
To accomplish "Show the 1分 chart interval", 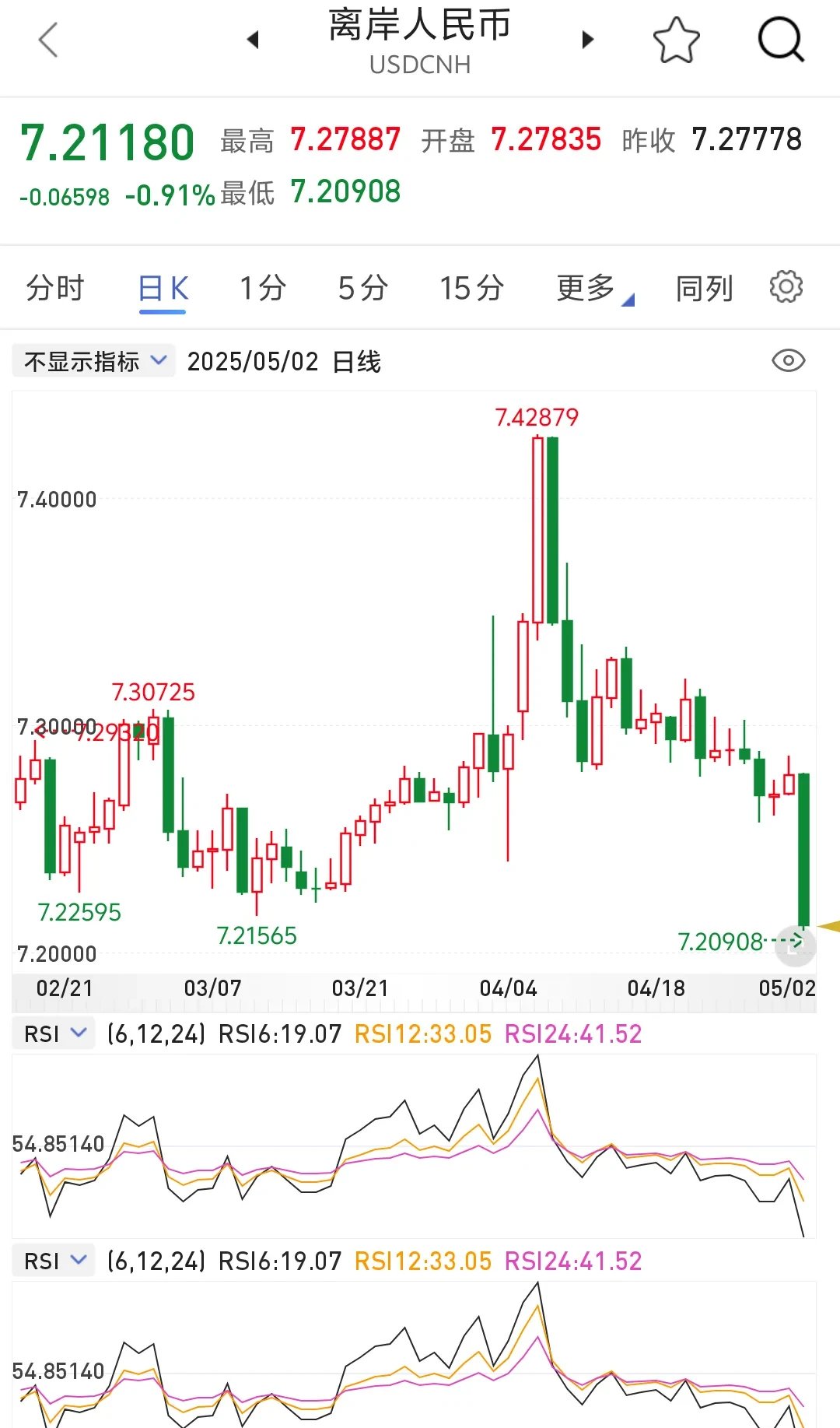I will click(262, 288).
